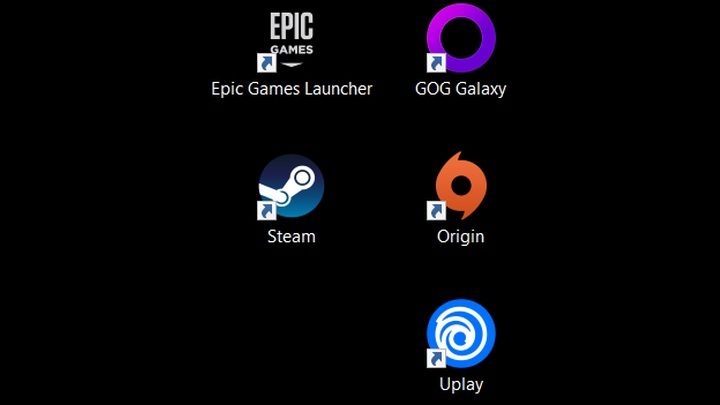The image size is (720, 405).
Task: Select the Origin desktop icon
Action: coord(460,186)
